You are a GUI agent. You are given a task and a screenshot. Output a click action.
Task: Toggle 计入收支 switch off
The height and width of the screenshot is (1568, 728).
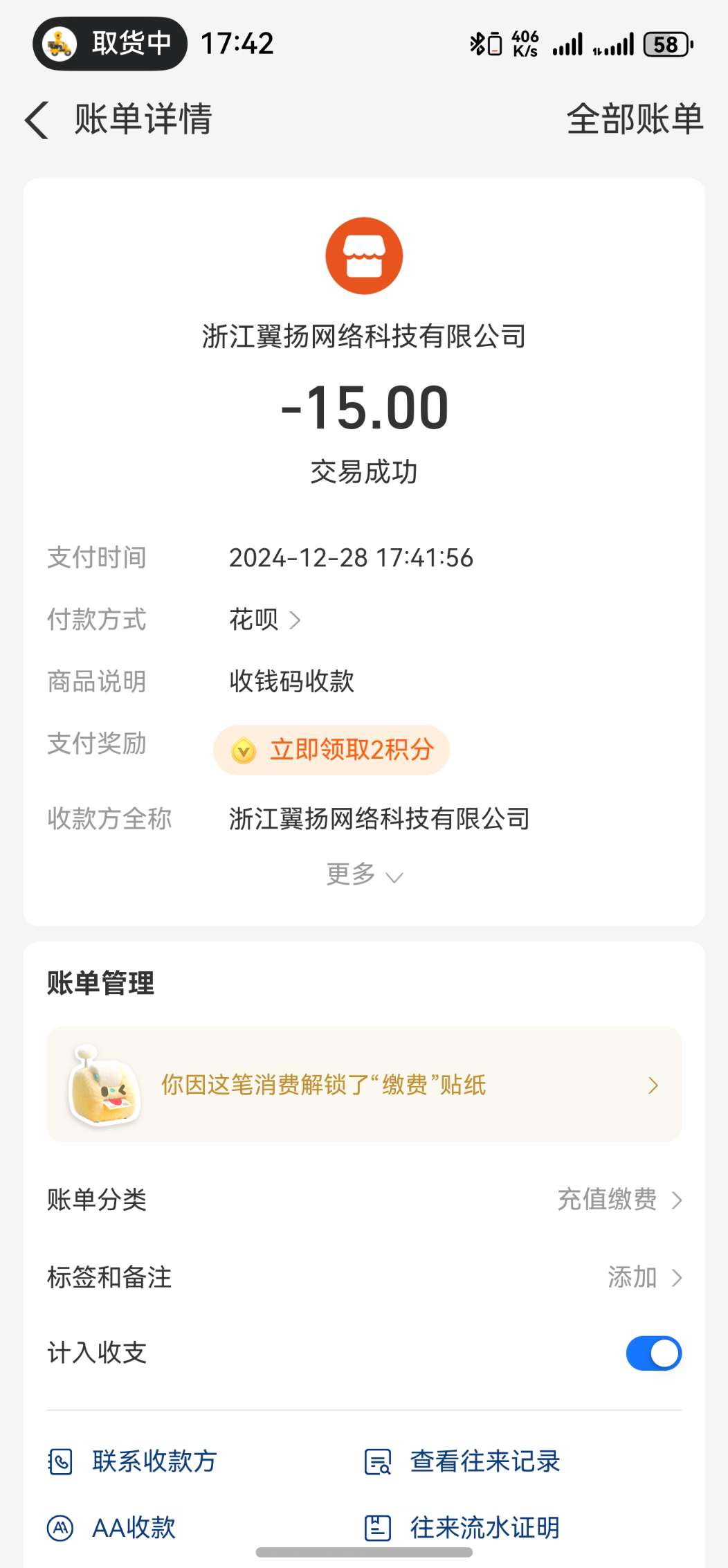pyautogui.click(x=653, y=1353)
